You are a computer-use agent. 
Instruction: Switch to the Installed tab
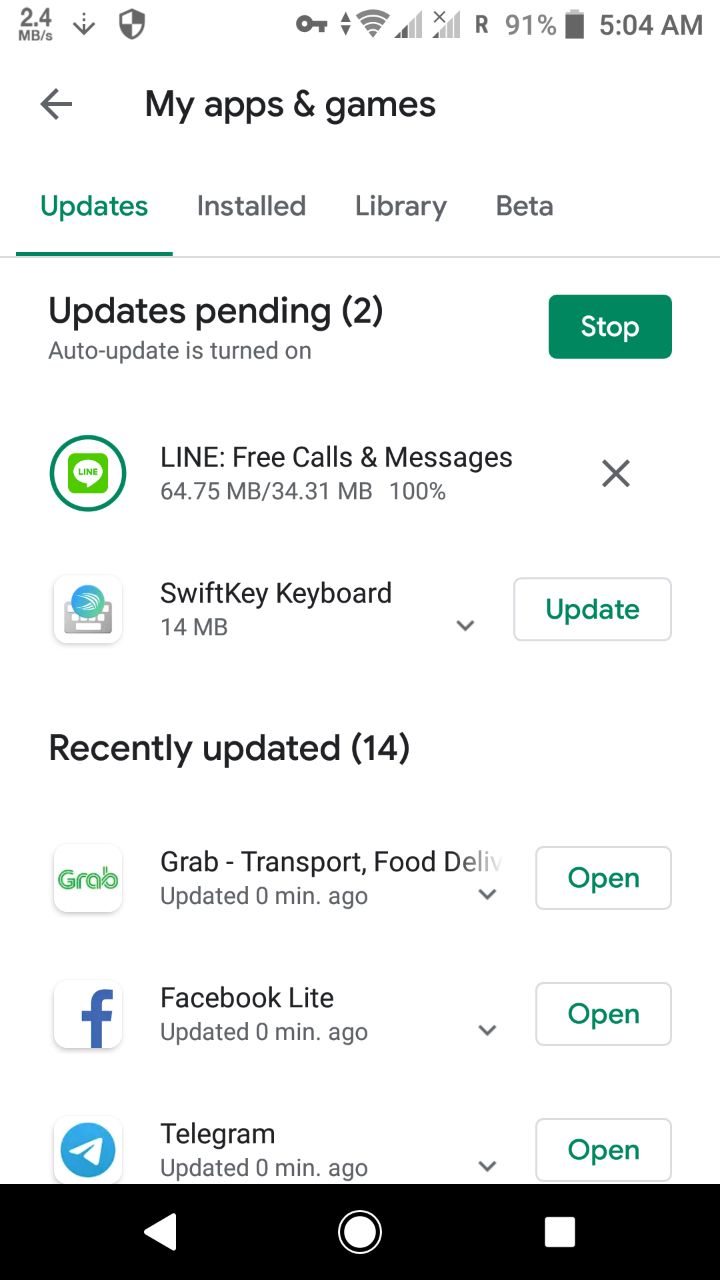click(x=251, y=206)
